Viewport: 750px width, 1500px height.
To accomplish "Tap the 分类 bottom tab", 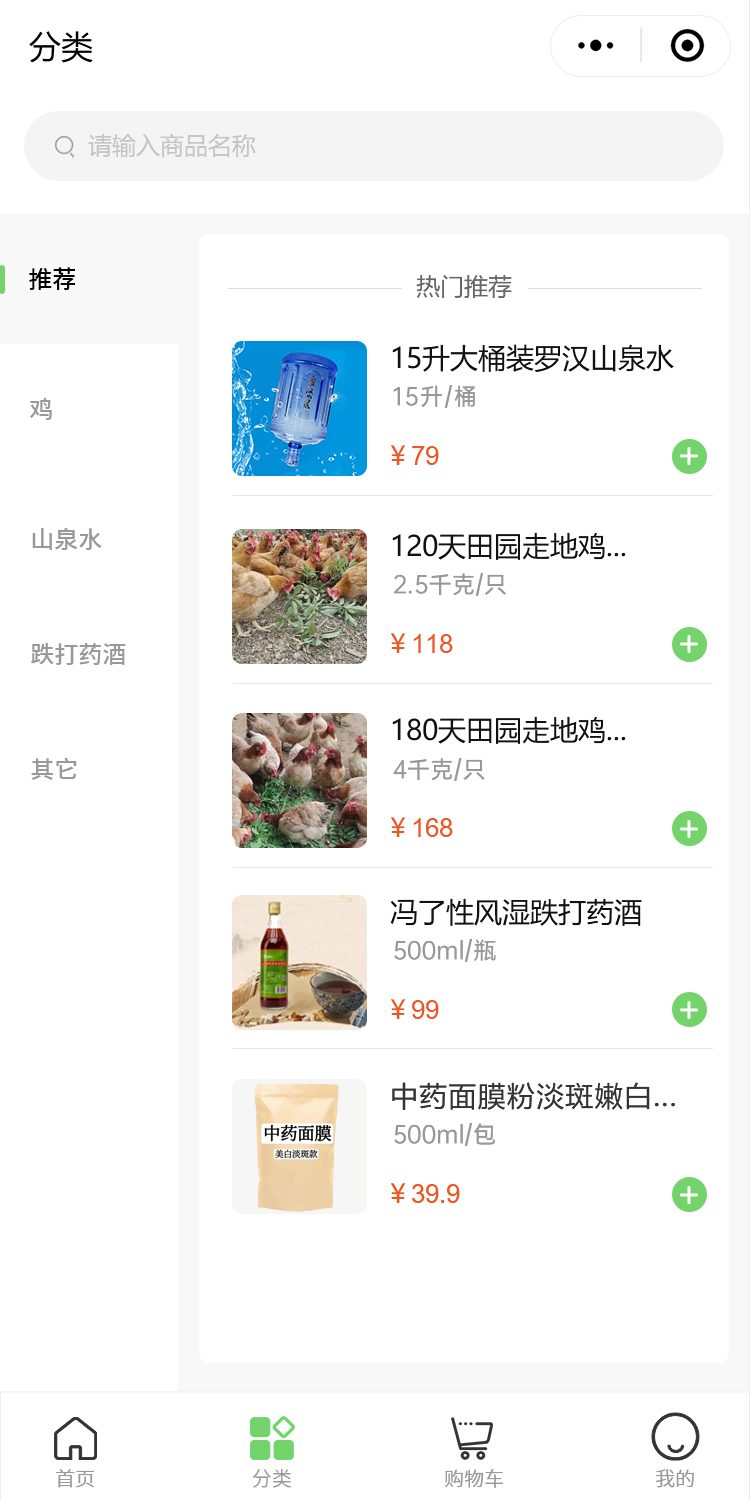I will [272, 1452].
